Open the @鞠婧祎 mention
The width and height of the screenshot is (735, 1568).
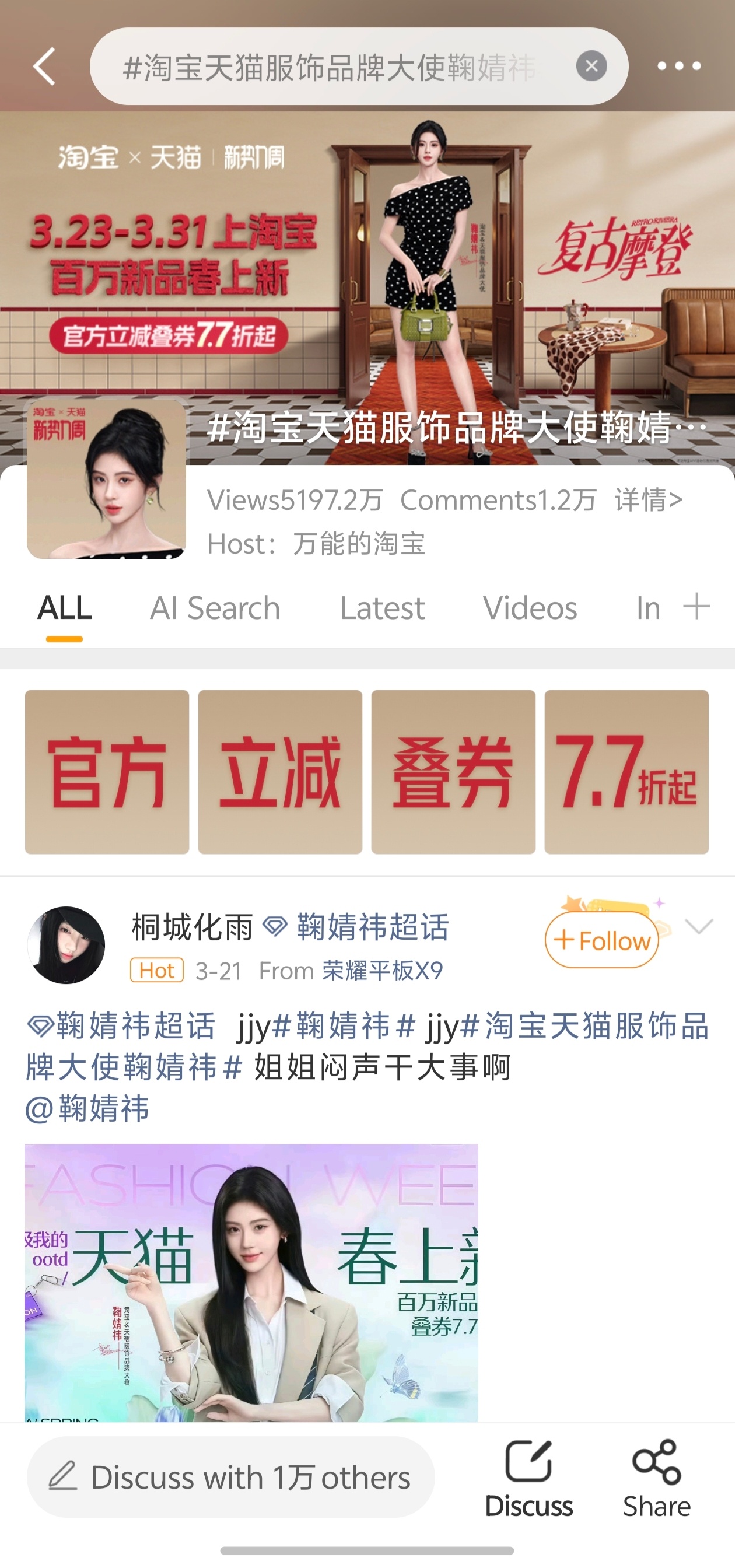87,1108
